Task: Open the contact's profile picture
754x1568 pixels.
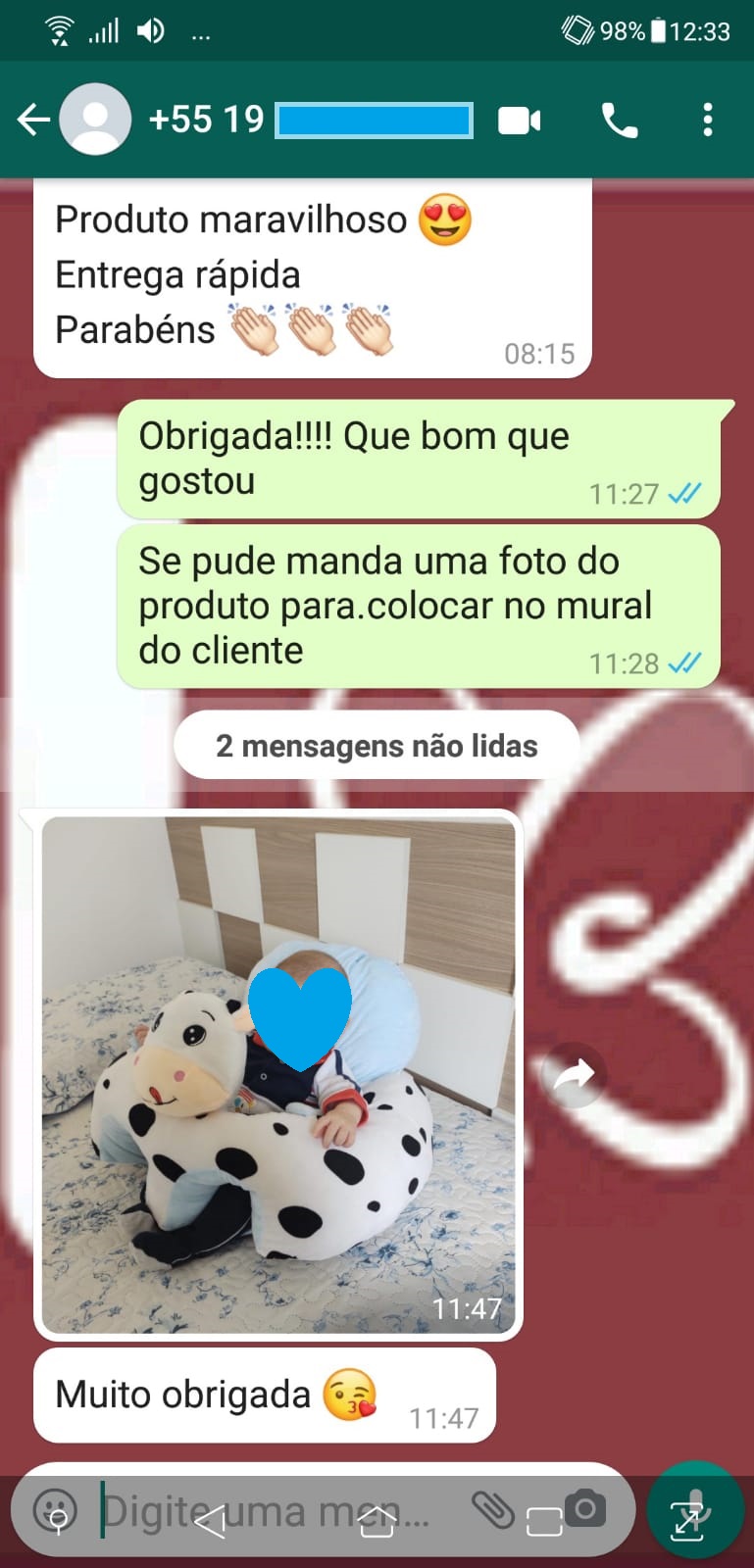Action: [x=95, y=120]
